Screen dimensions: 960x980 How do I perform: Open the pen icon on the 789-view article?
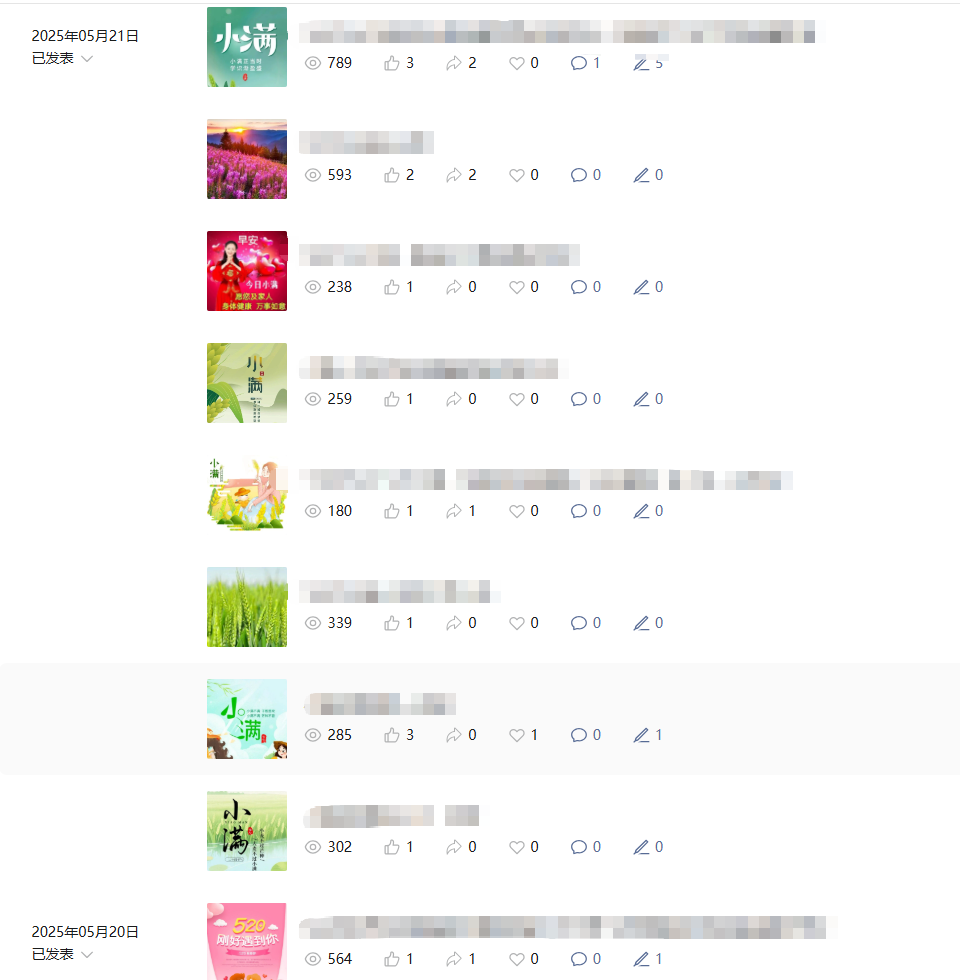click(x=642, y=63)
